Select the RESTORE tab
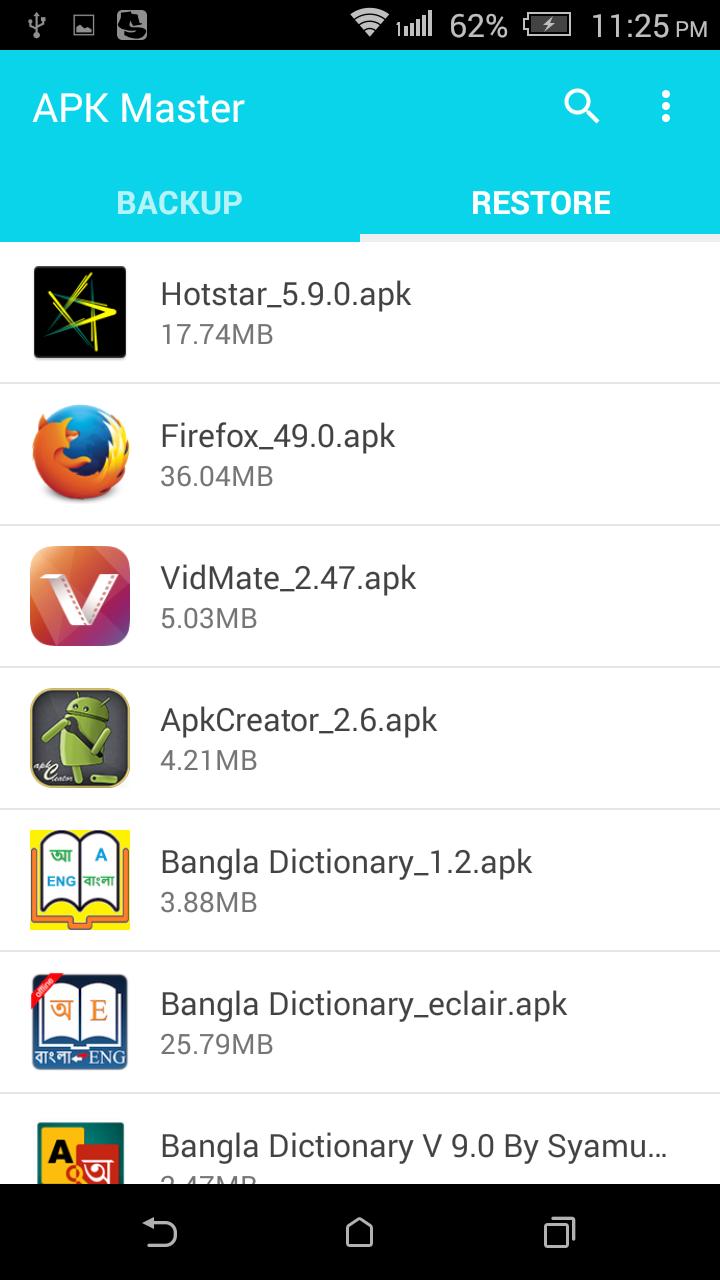 540,202
